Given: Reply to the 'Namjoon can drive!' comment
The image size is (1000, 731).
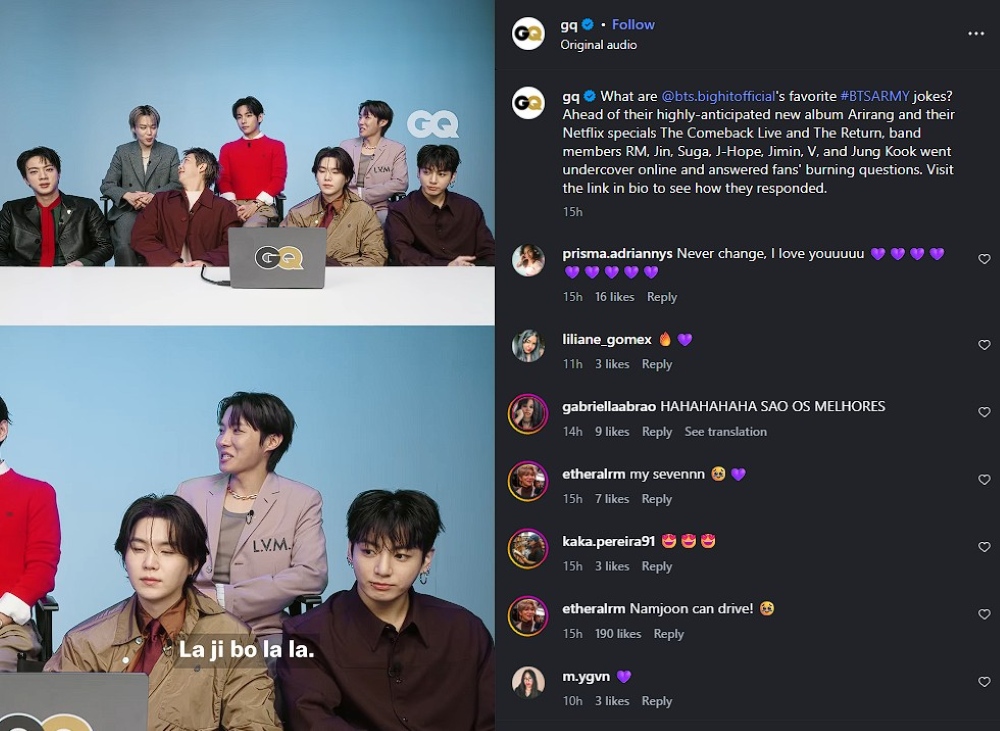Looking at the screenshot, I should tap(669, 634).
